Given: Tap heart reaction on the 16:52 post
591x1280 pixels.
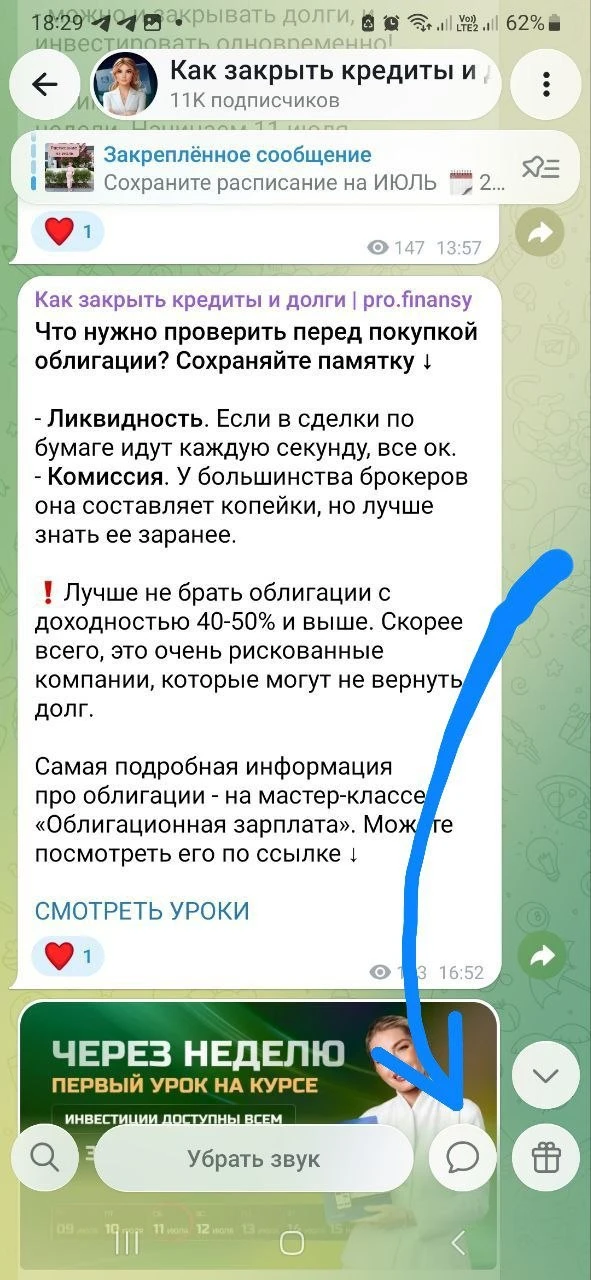Looking at the screenshot, I should (68, 955).
